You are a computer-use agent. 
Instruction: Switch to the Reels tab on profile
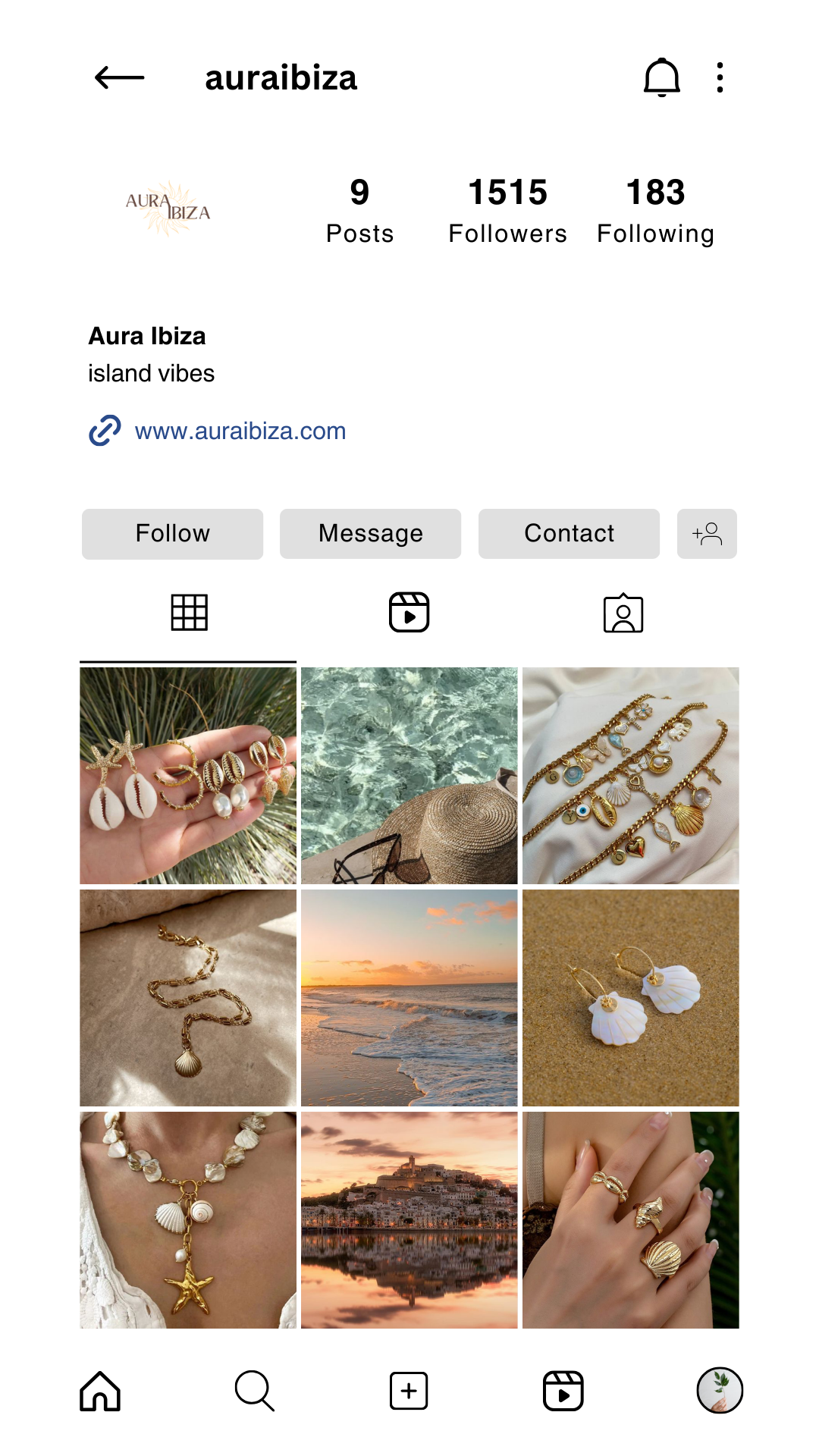409,612
